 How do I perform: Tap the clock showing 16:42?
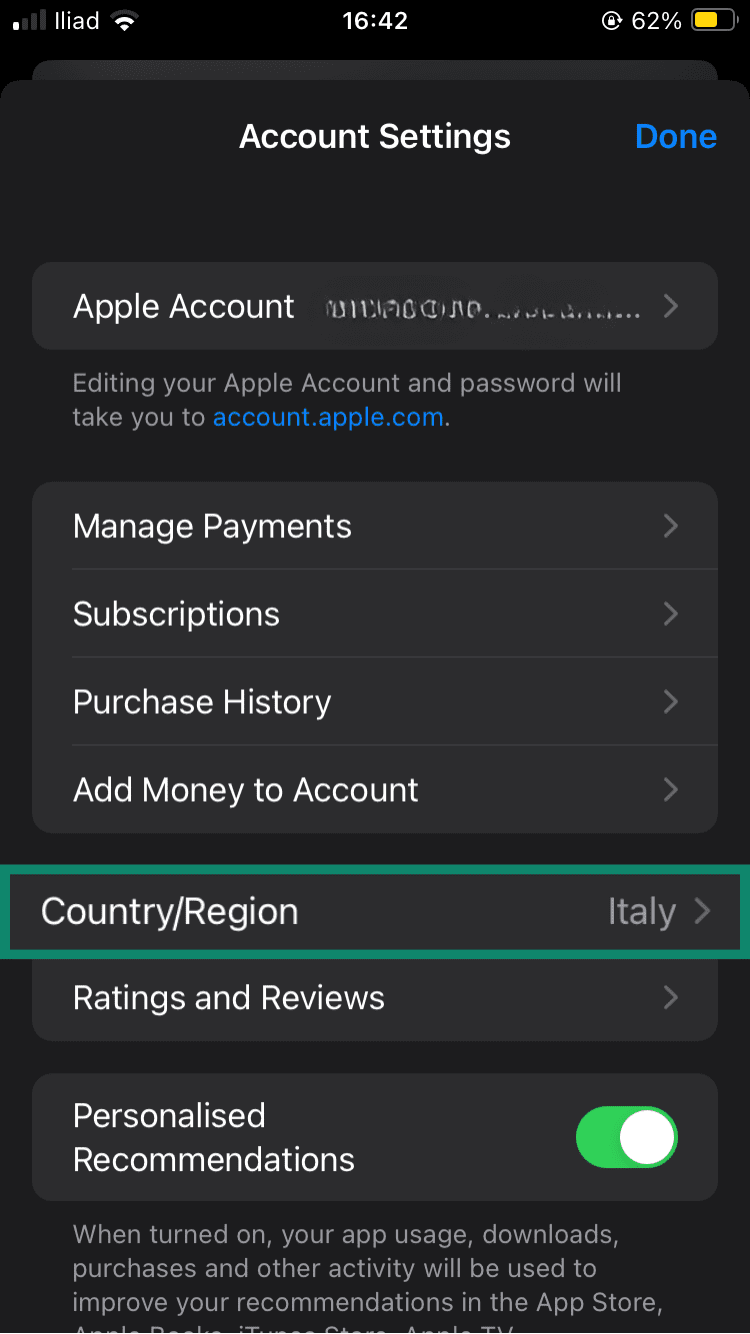[x=375, y=19]
